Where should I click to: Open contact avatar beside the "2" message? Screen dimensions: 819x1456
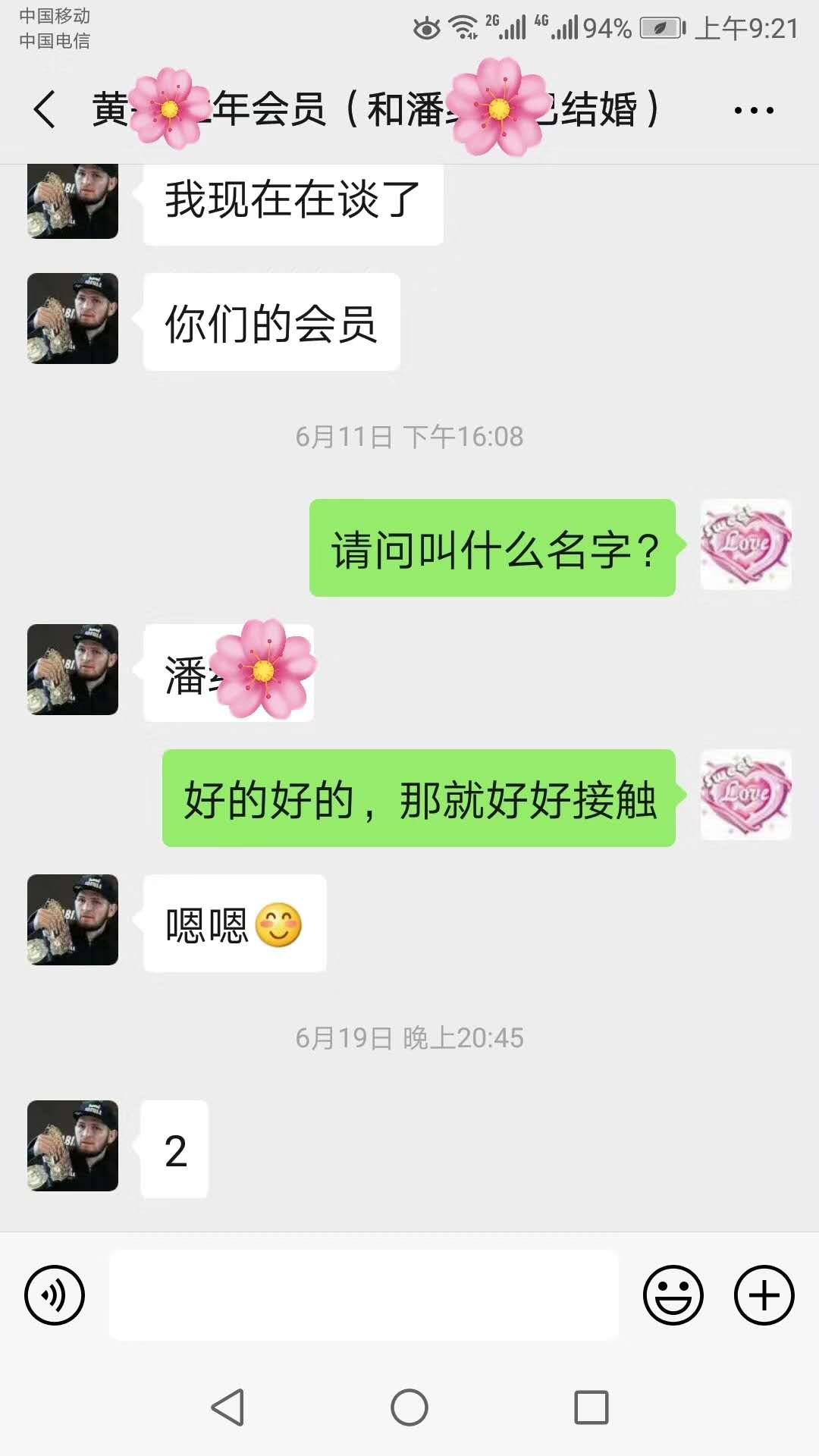[x=73, y=1146]
